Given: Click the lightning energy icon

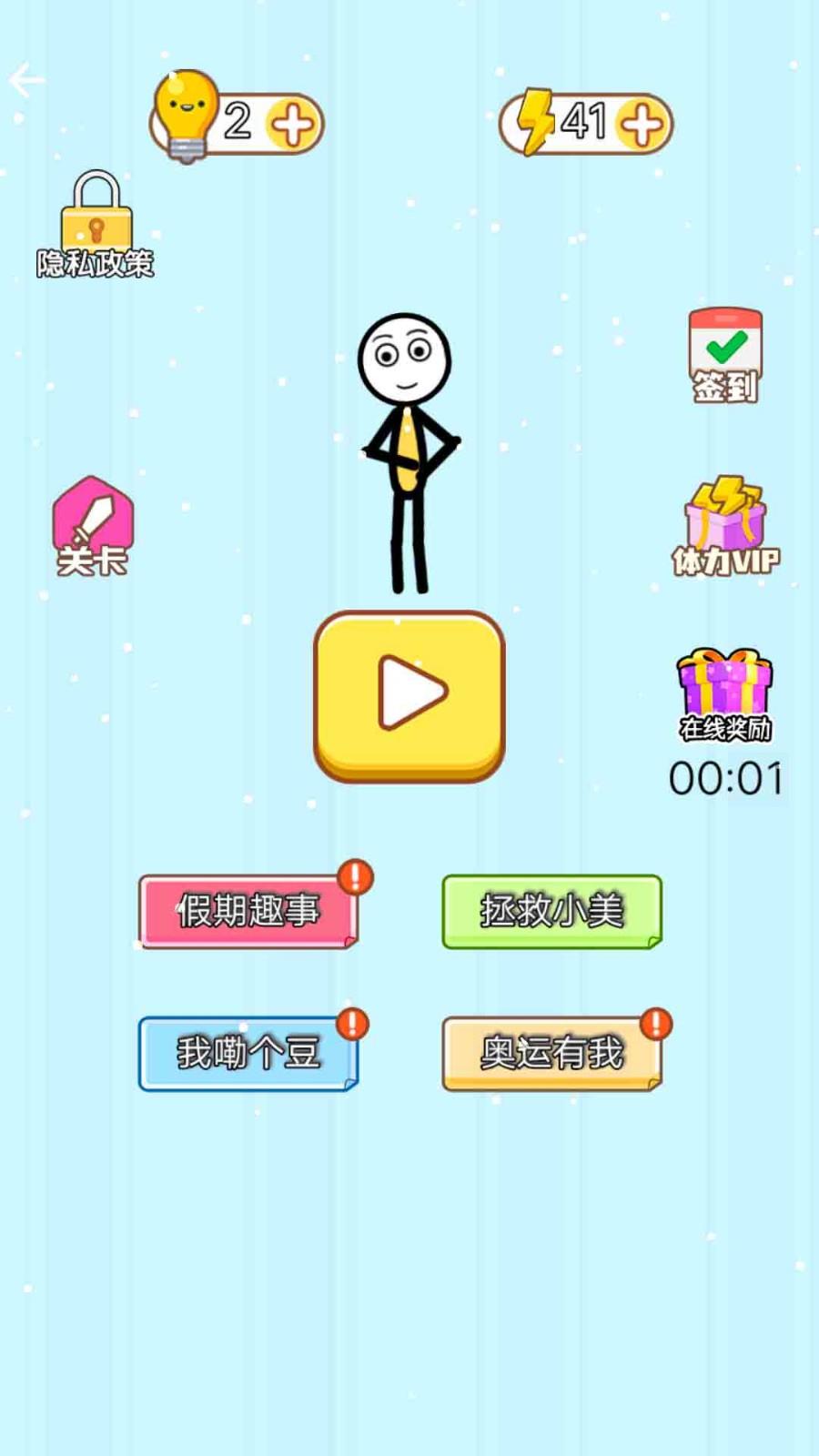Looking at the screenshot, I should tap(537, 121).
